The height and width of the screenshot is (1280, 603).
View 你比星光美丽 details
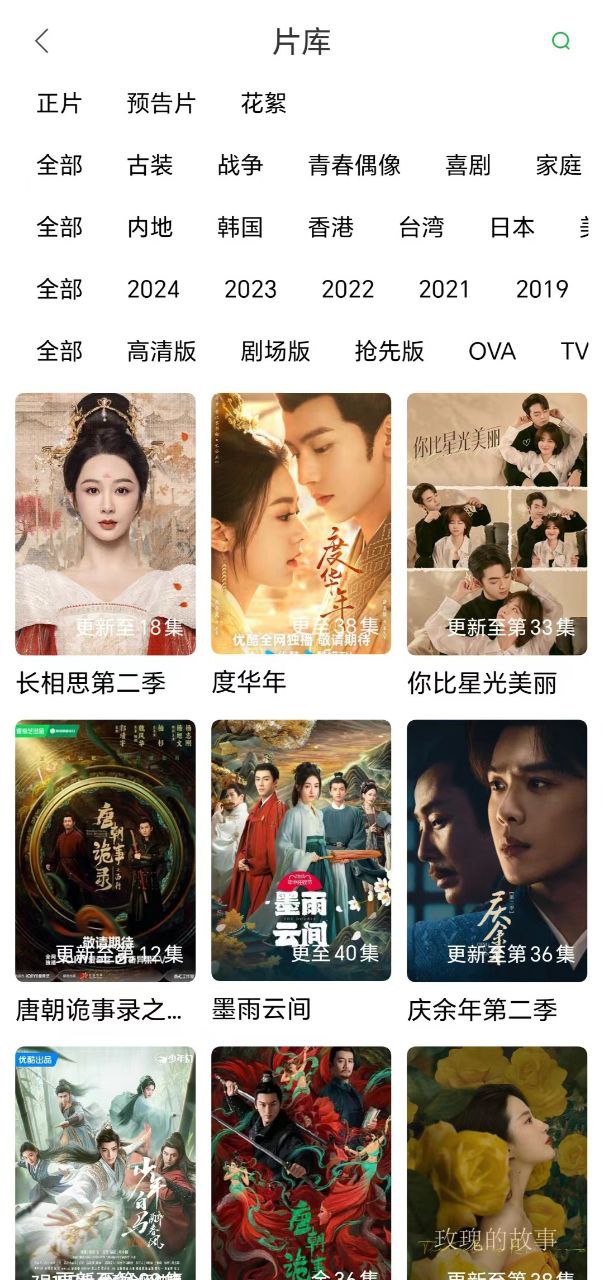coord(497,525)
